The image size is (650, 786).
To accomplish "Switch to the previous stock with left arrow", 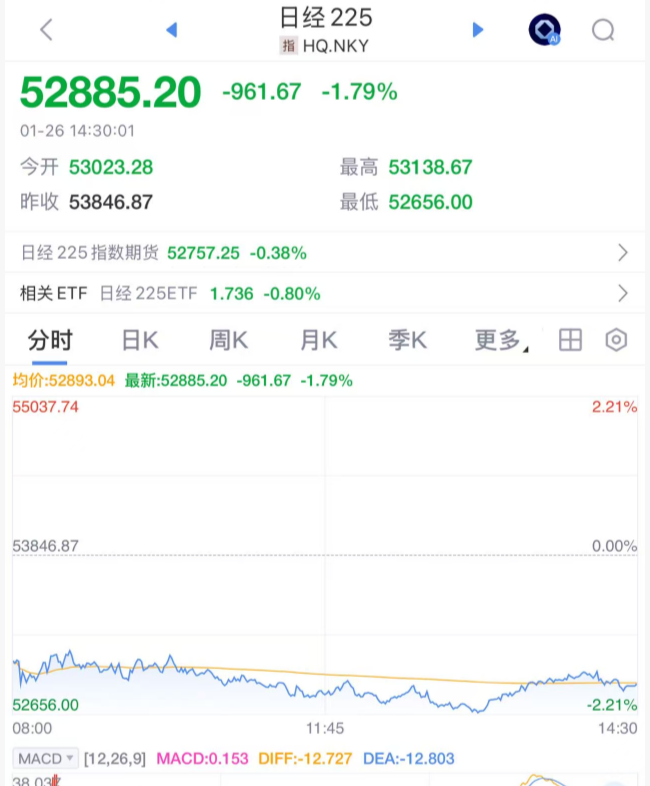I will coord(171,30).
